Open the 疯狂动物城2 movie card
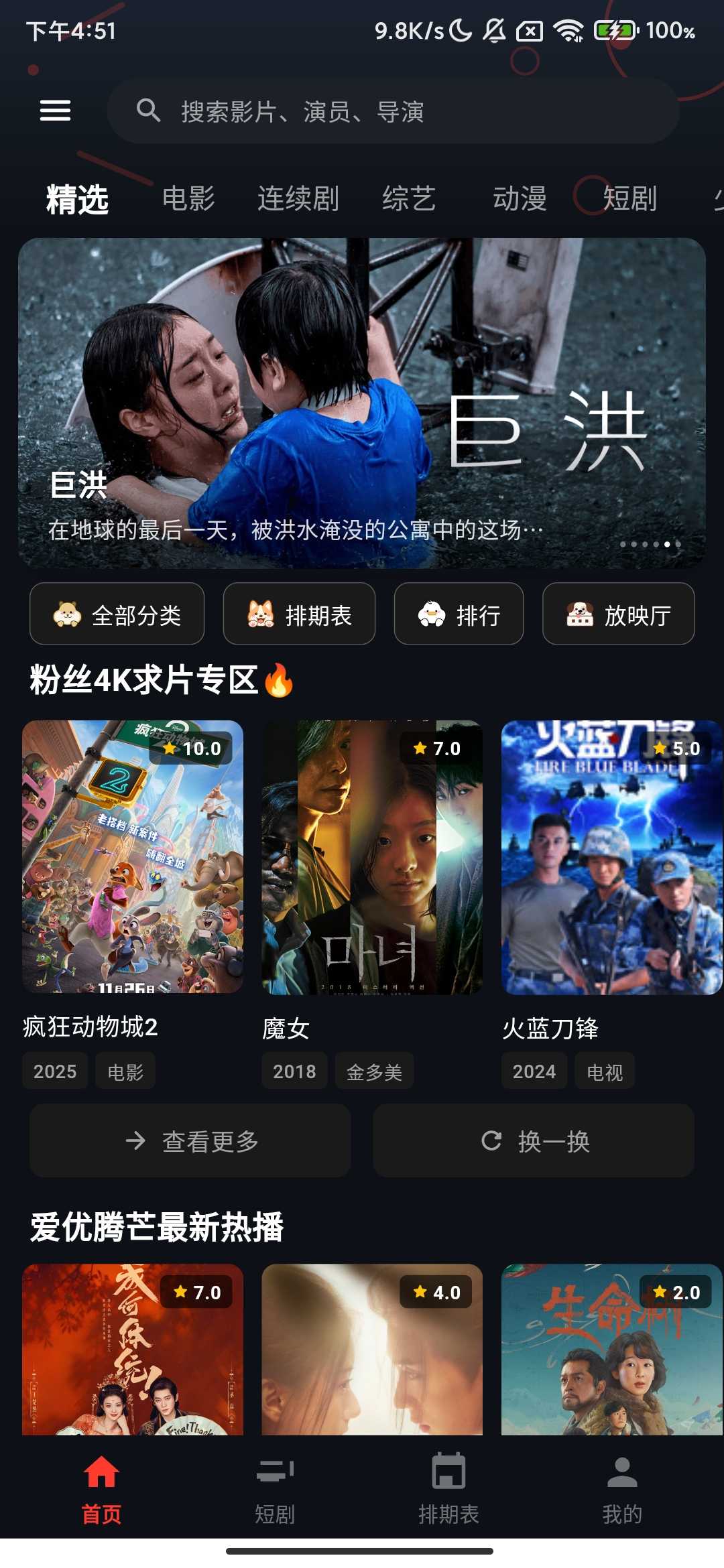The width and height of the screenshot is (724, 1568). point(133,856)
